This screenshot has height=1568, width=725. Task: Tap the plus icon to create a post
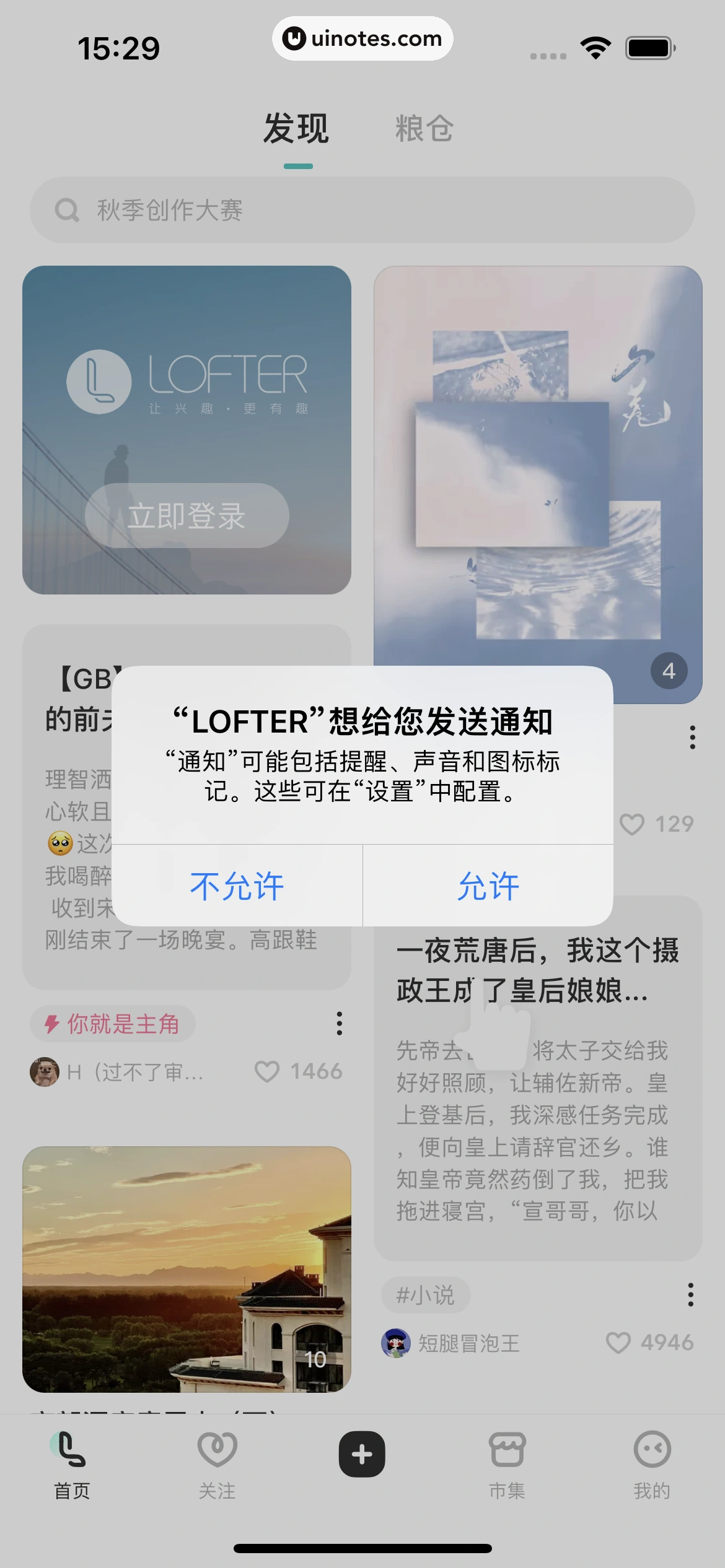[362, 1452]
